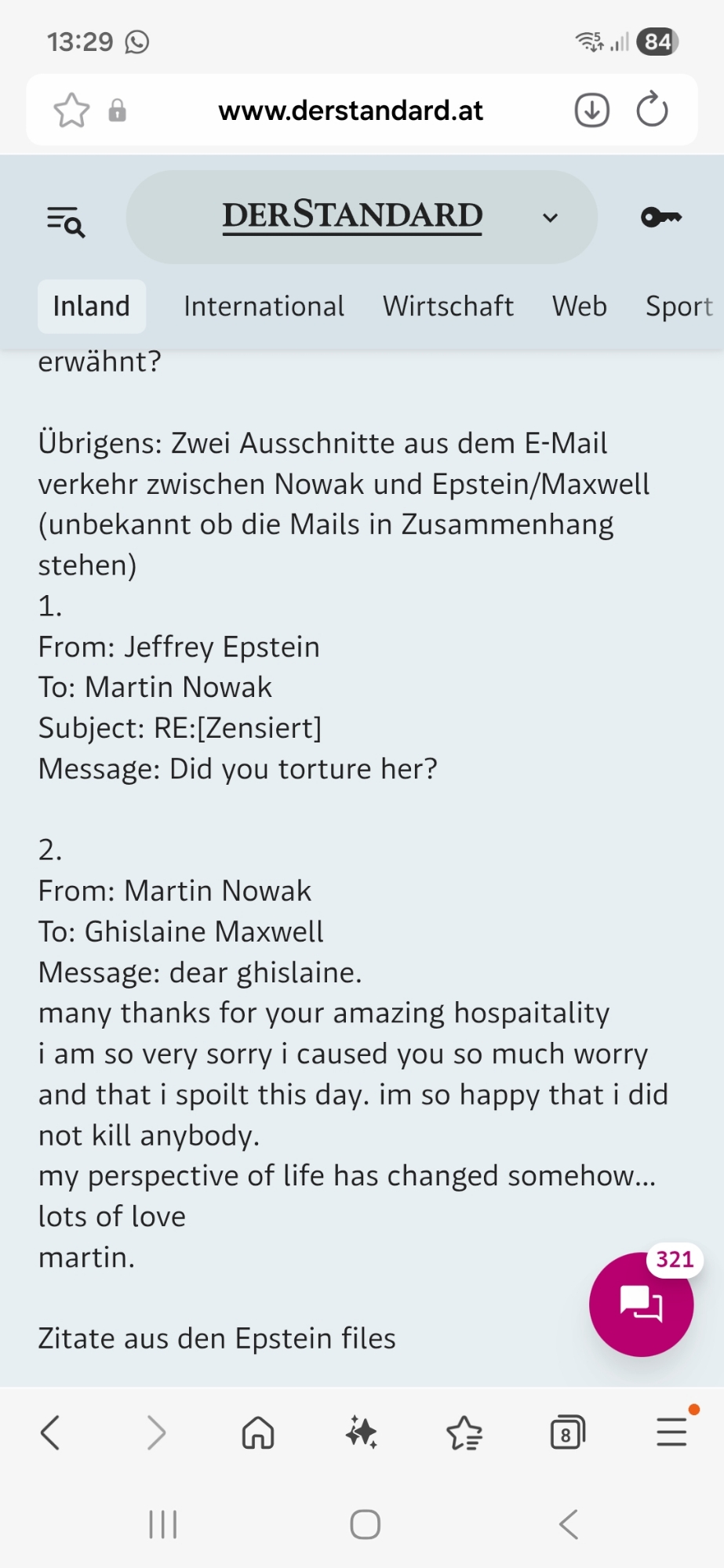Image resolution: width=724 pixels, height=1568 pixels.
Task: Switch to the Sport tab
Action: [x=678, y=307]
